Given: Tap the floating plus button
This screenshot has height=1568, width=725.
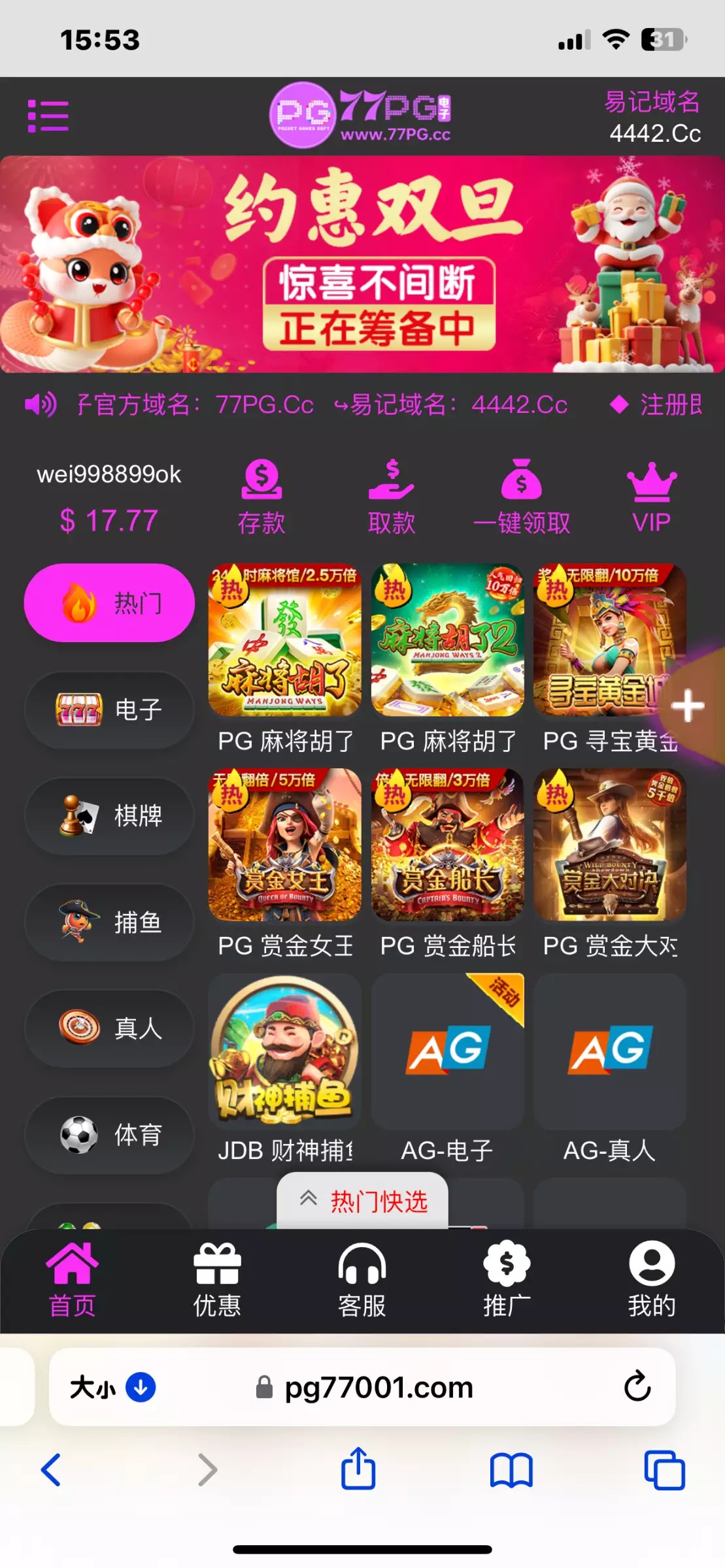Looking at the screenshot, I should click(x=688, y=706).
